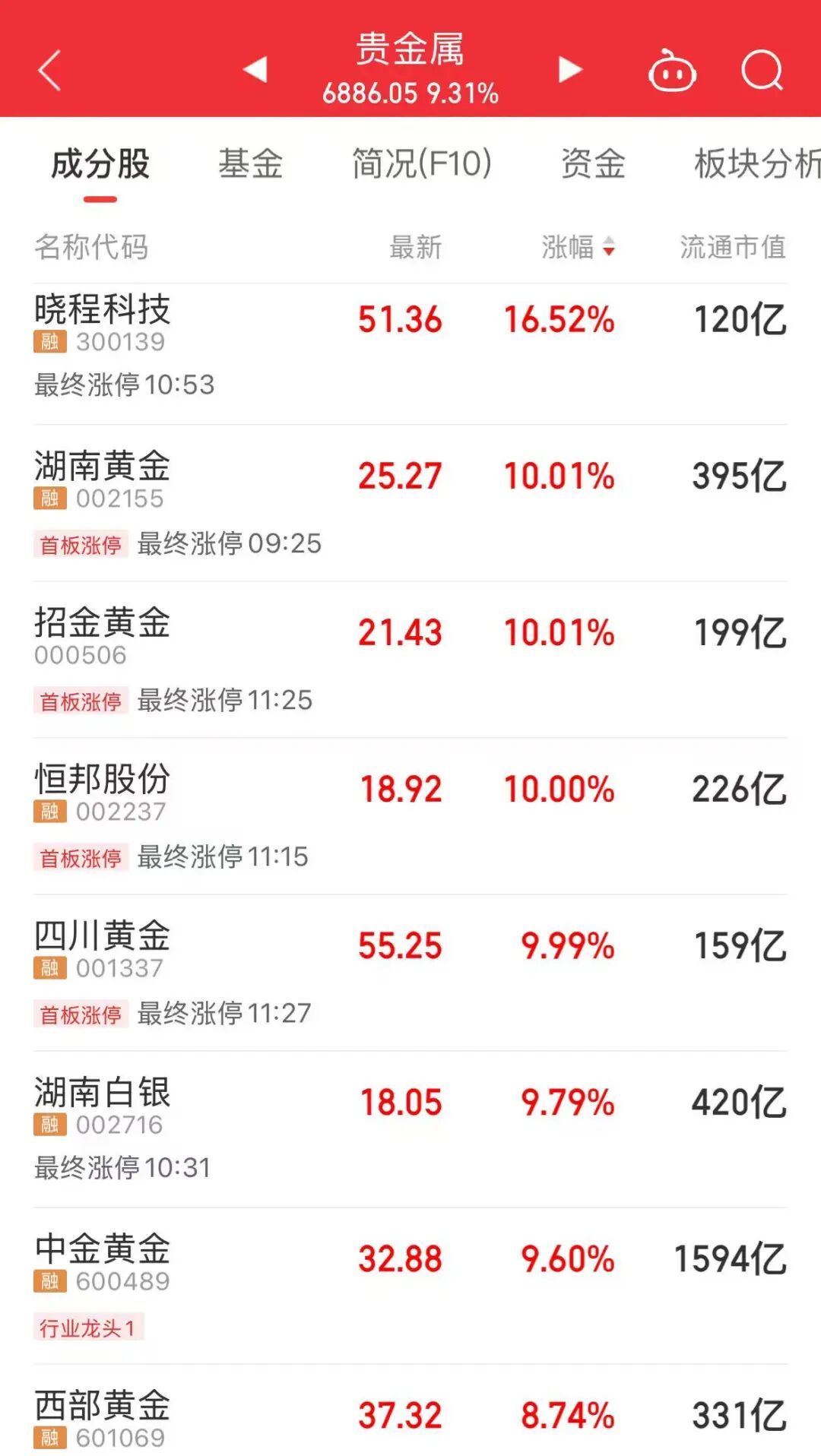Tap the left arrow beside 贵金属

tap(255, 69)
